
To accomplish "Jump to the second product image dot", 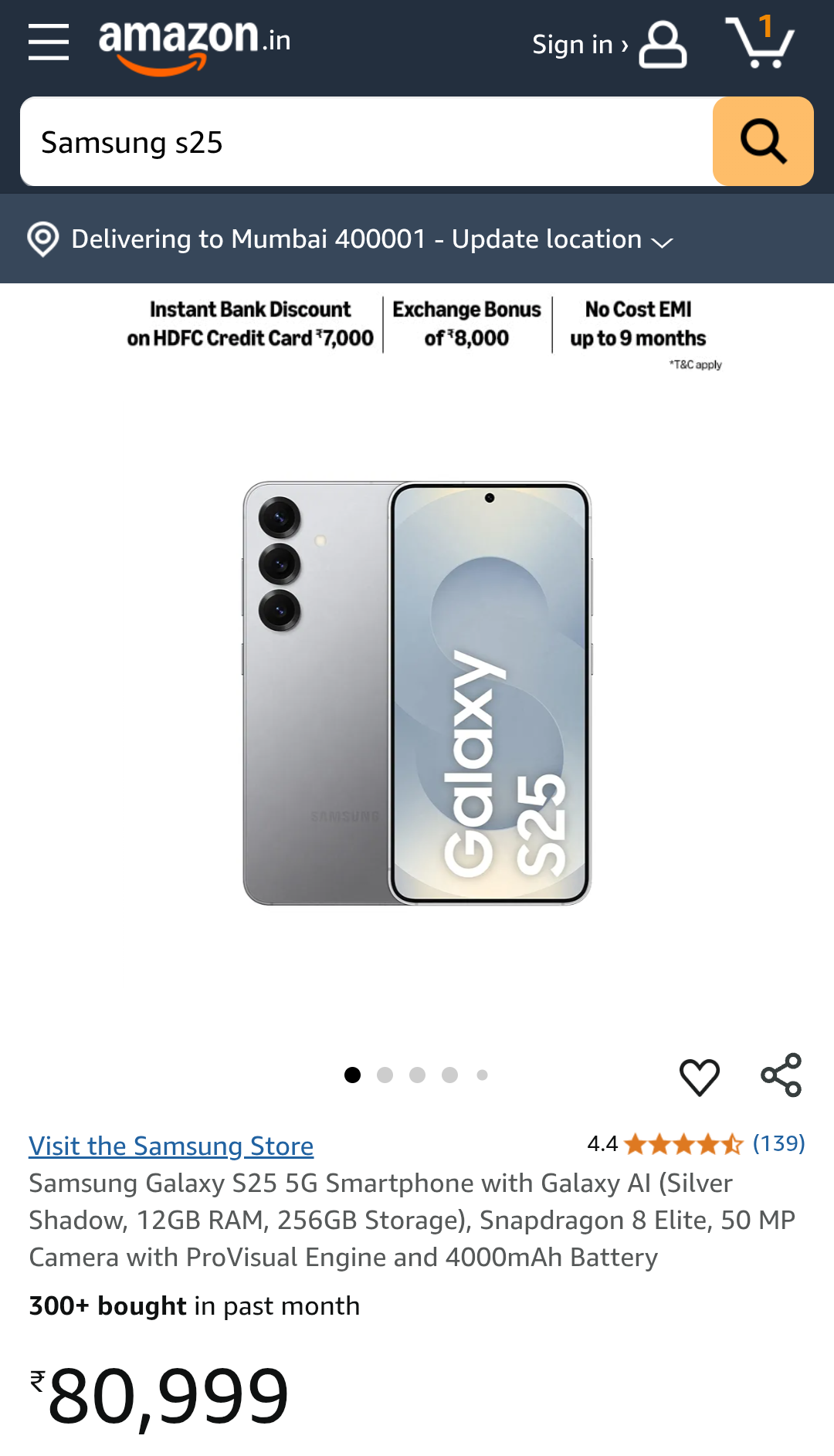I will point(385,1075).
